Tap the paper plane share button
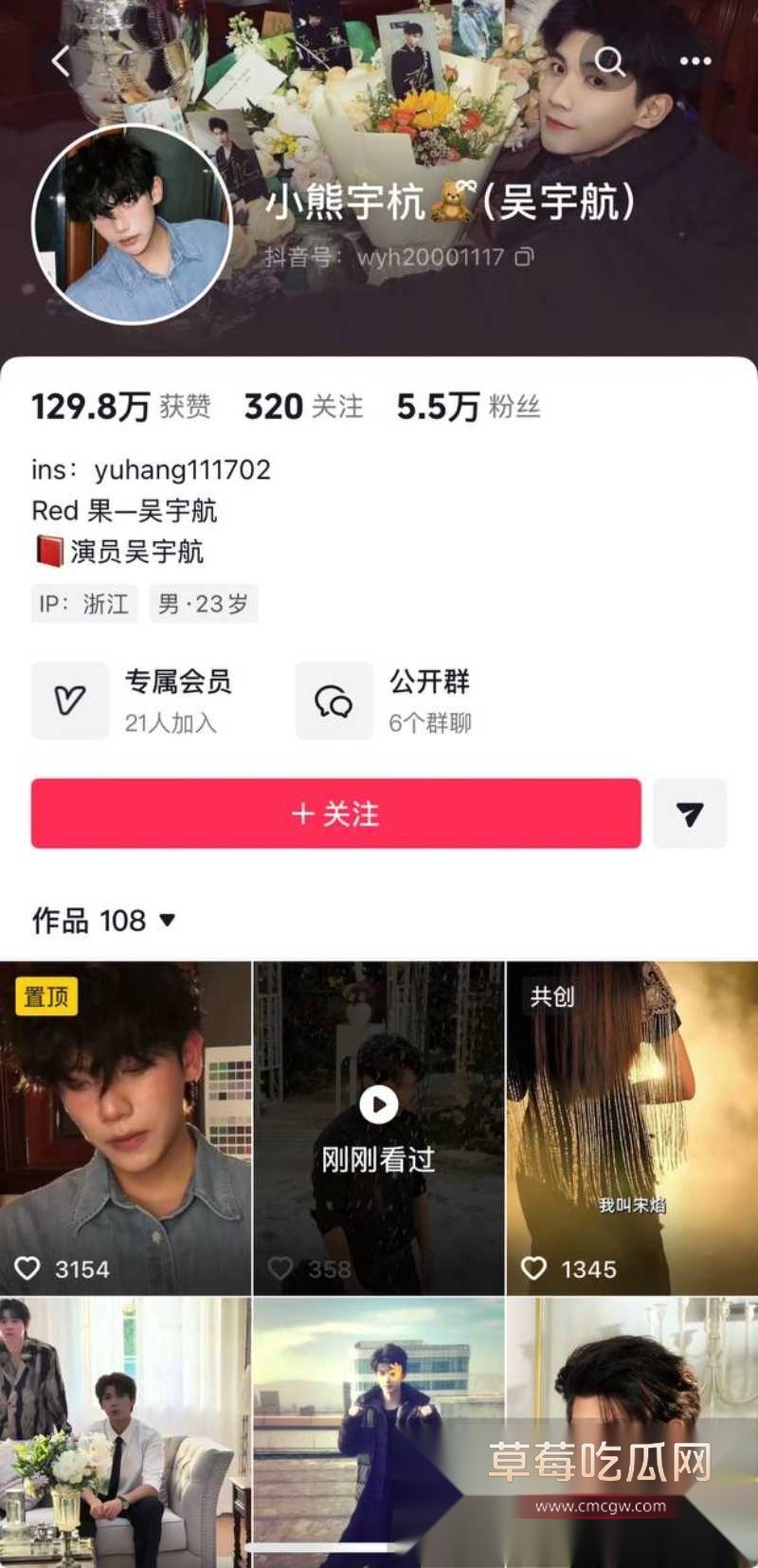Image resolution: width=758 pixels, height=1568 pixels. [x=691, y=813]
